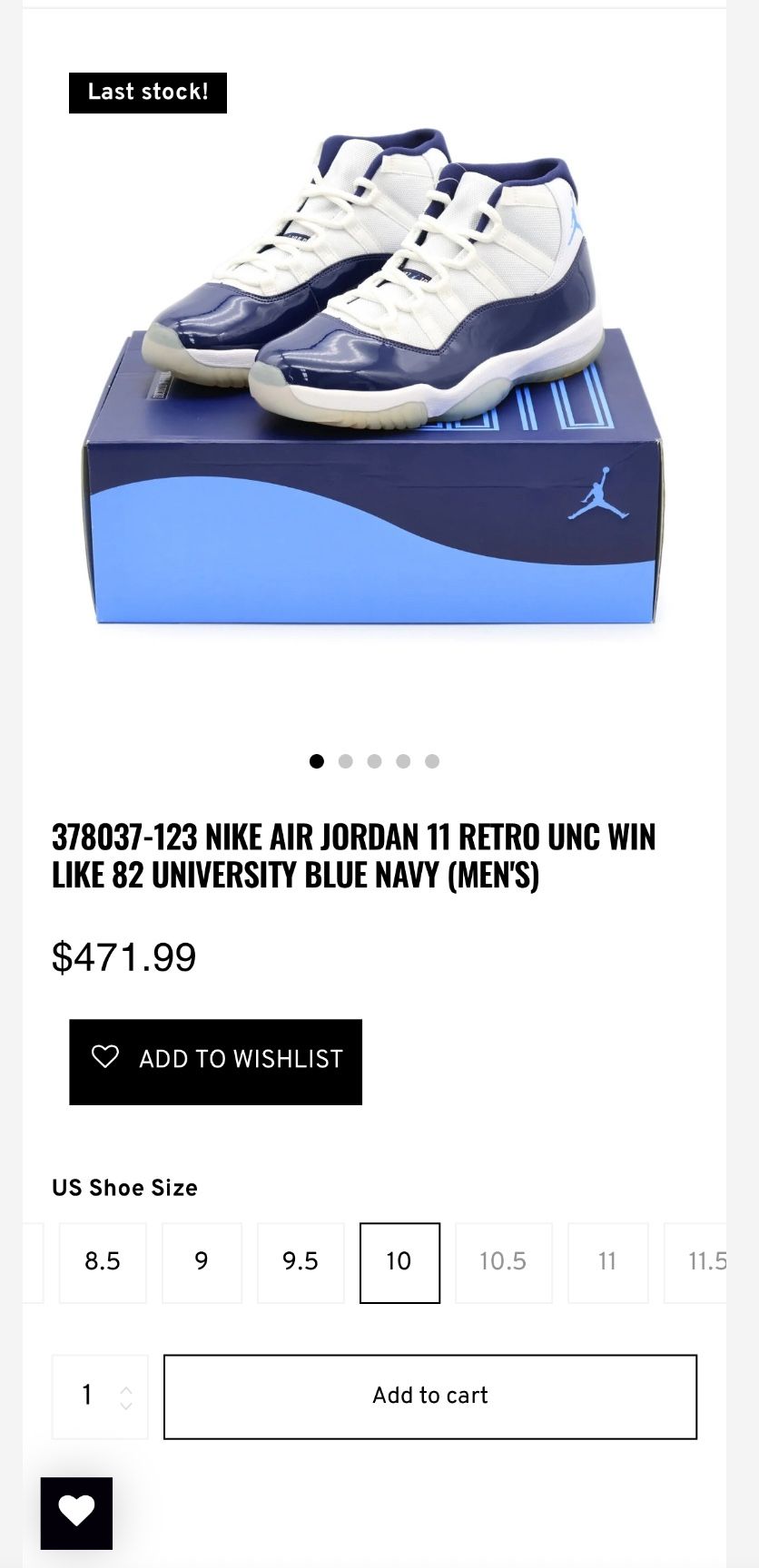Tap the Add to cart button

click(429, 1396)
